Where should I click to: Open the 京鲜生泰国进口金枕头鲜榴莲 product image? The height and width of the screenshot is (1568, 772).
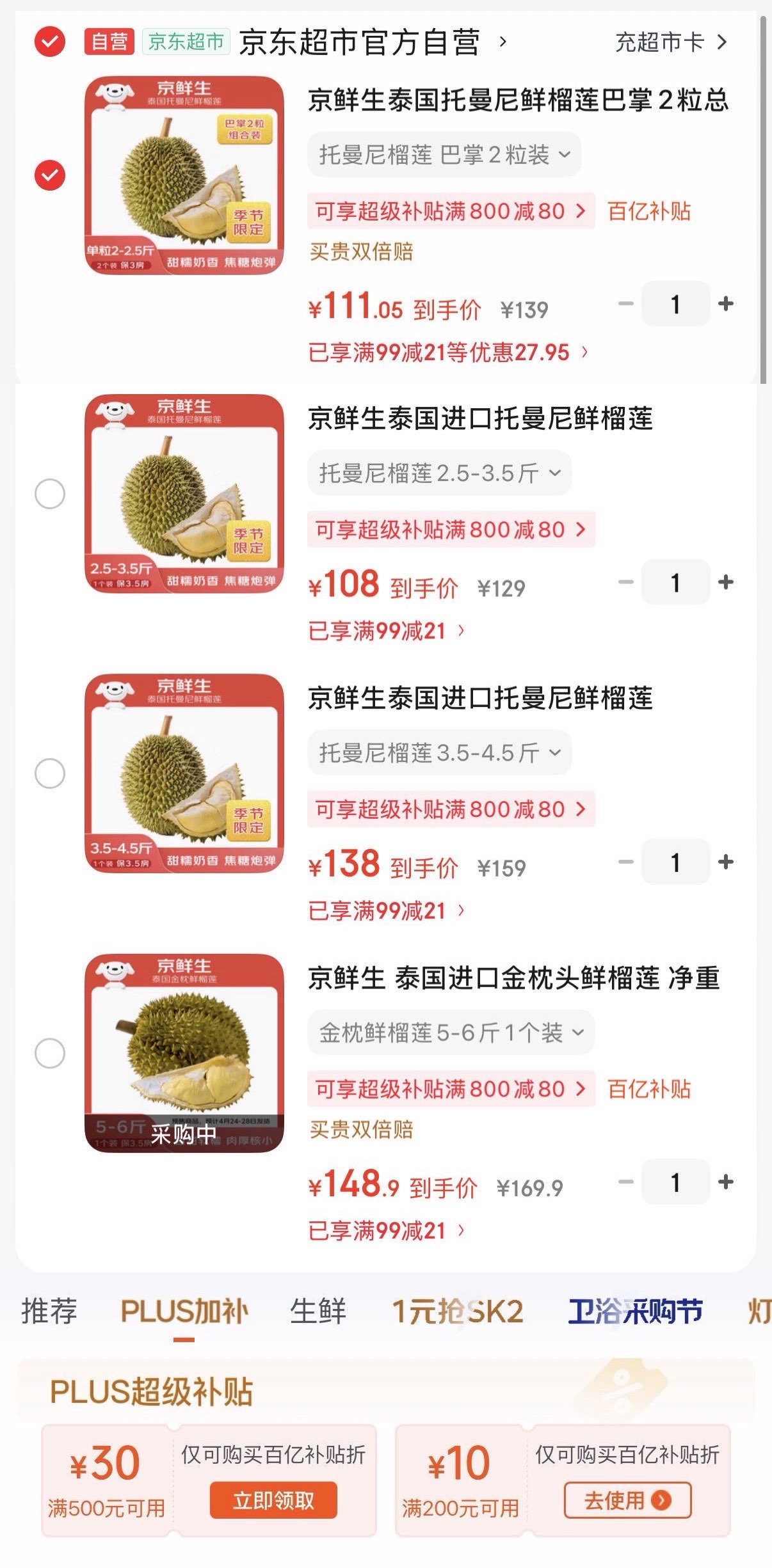[184, 1053]
